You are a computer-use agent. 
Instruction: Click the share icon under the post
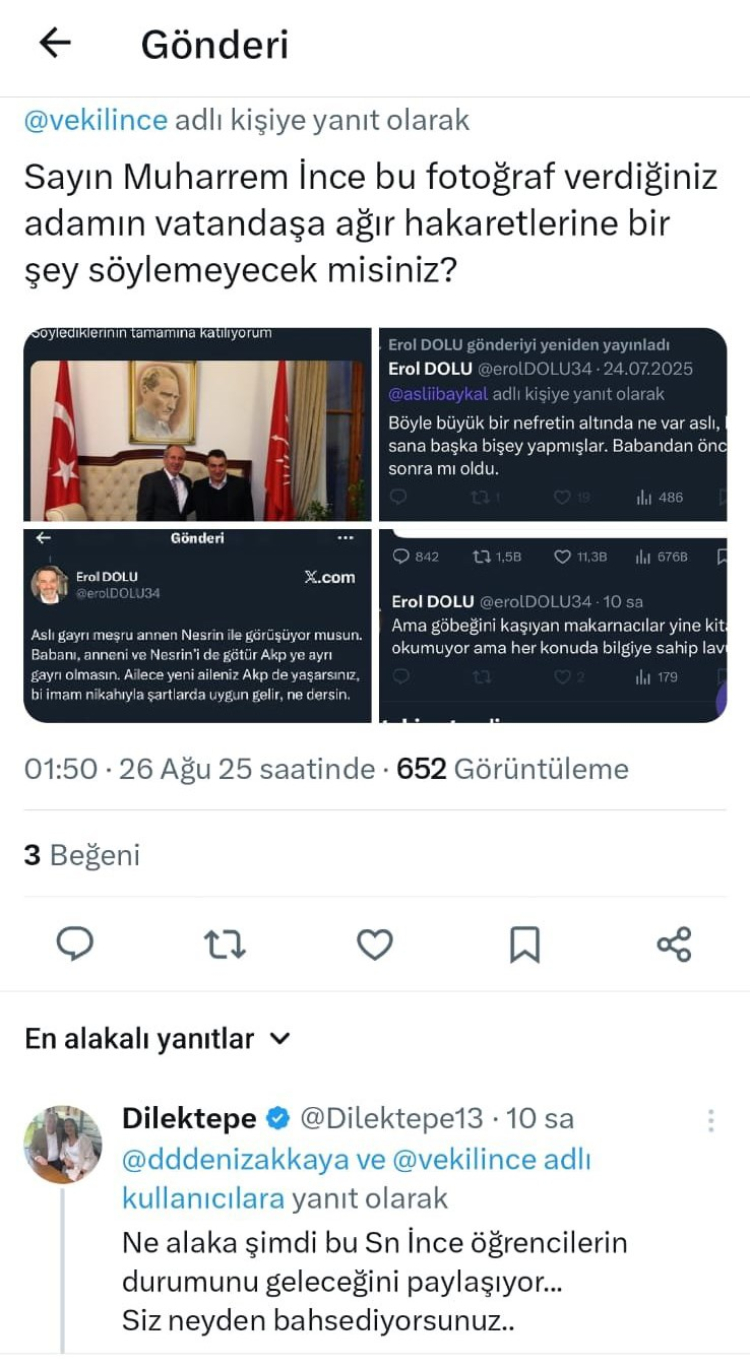coord(673,941)
